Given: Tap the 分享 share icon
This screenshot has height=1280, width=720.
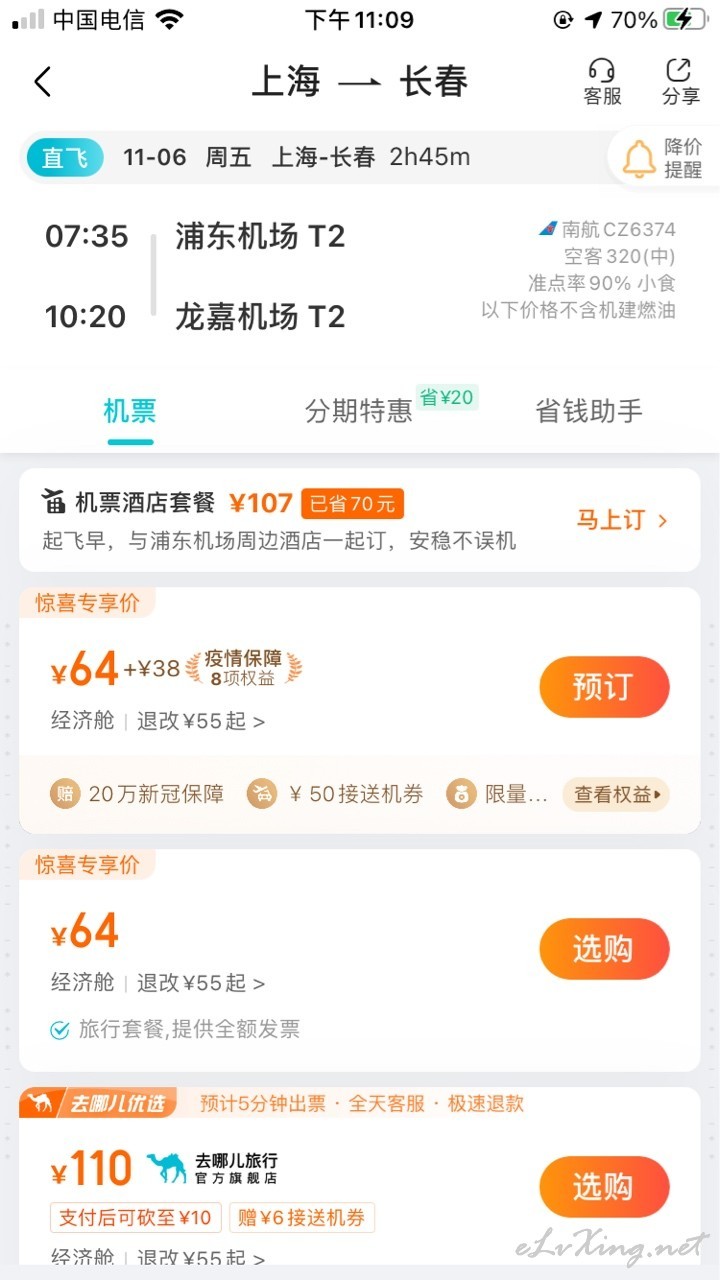Looking at the screenshot, I should (680, 82).
